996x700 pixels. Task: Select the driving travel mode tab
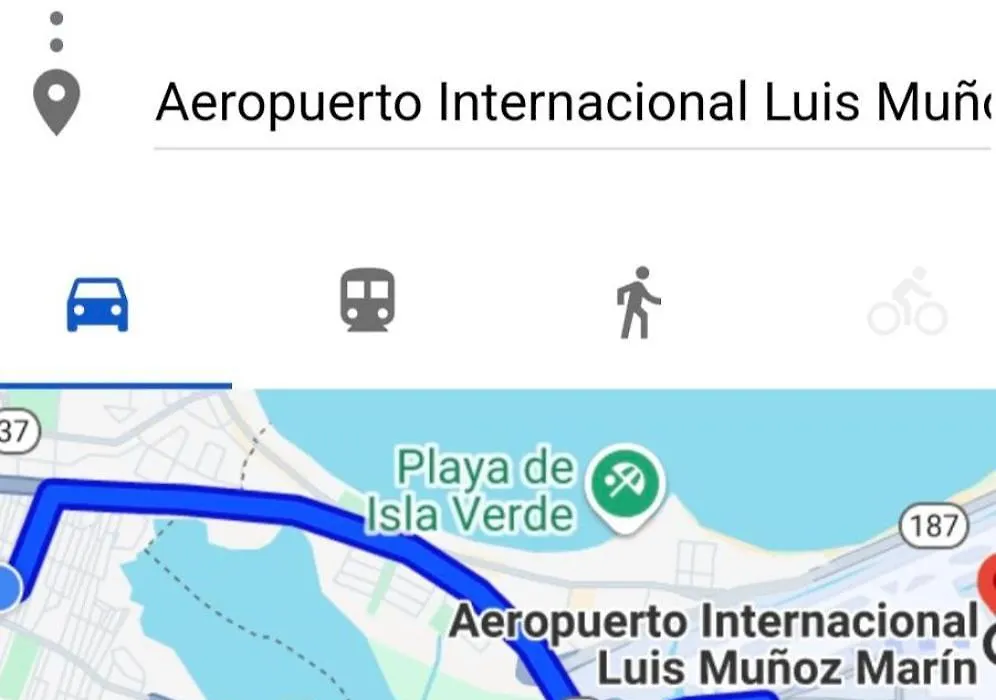click(x=97, y=304)
